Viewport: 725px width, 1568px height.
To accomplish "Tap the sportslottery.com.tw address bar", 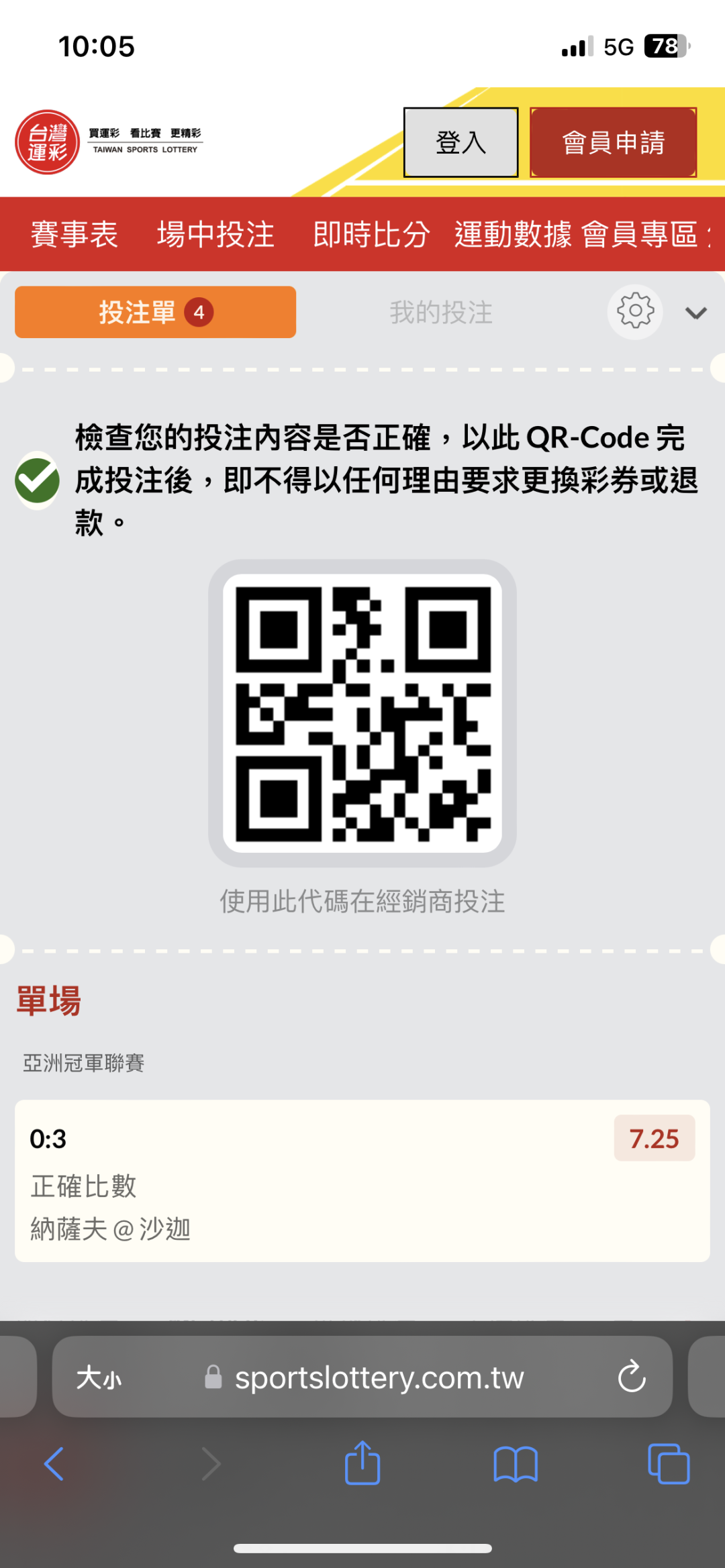I will click(x=362, y=1377).
